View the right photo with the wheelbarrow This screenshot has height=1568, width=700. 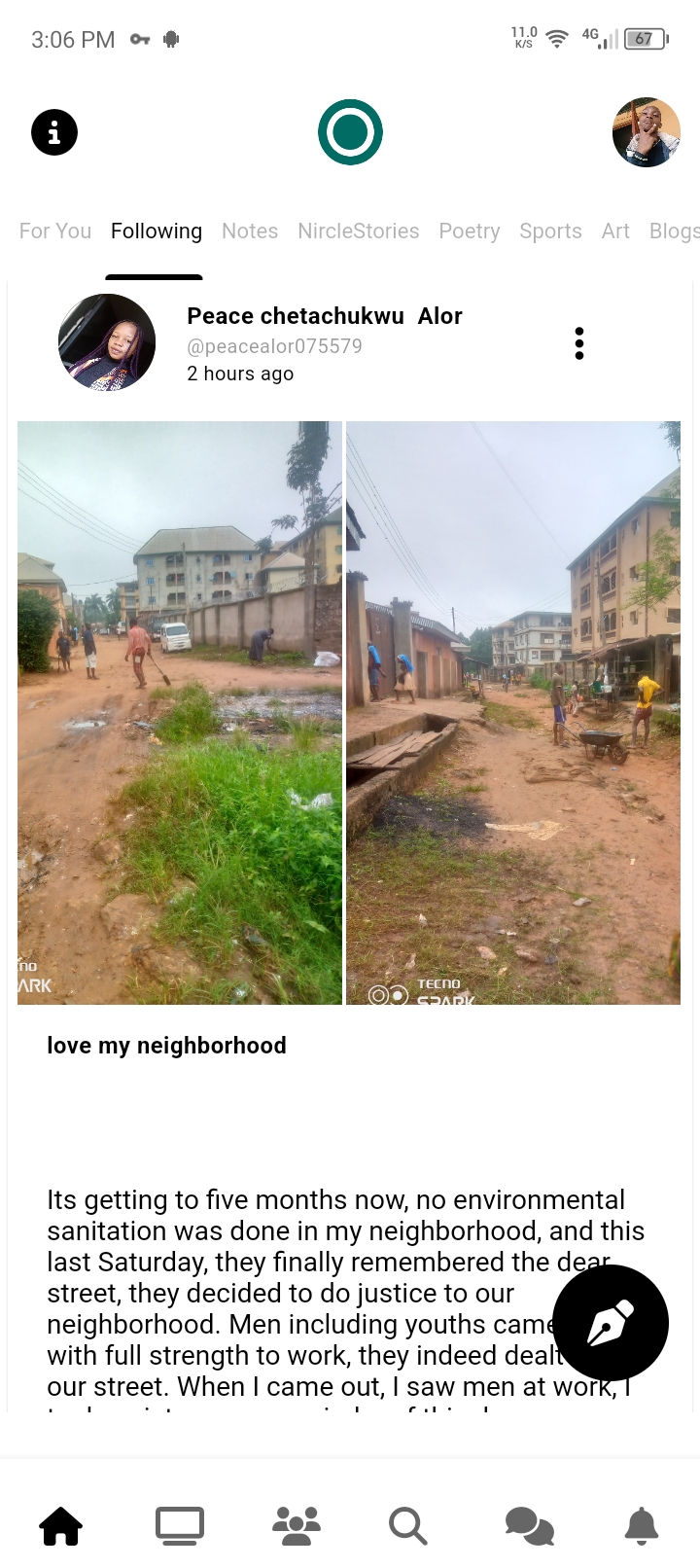coord(513,712)
